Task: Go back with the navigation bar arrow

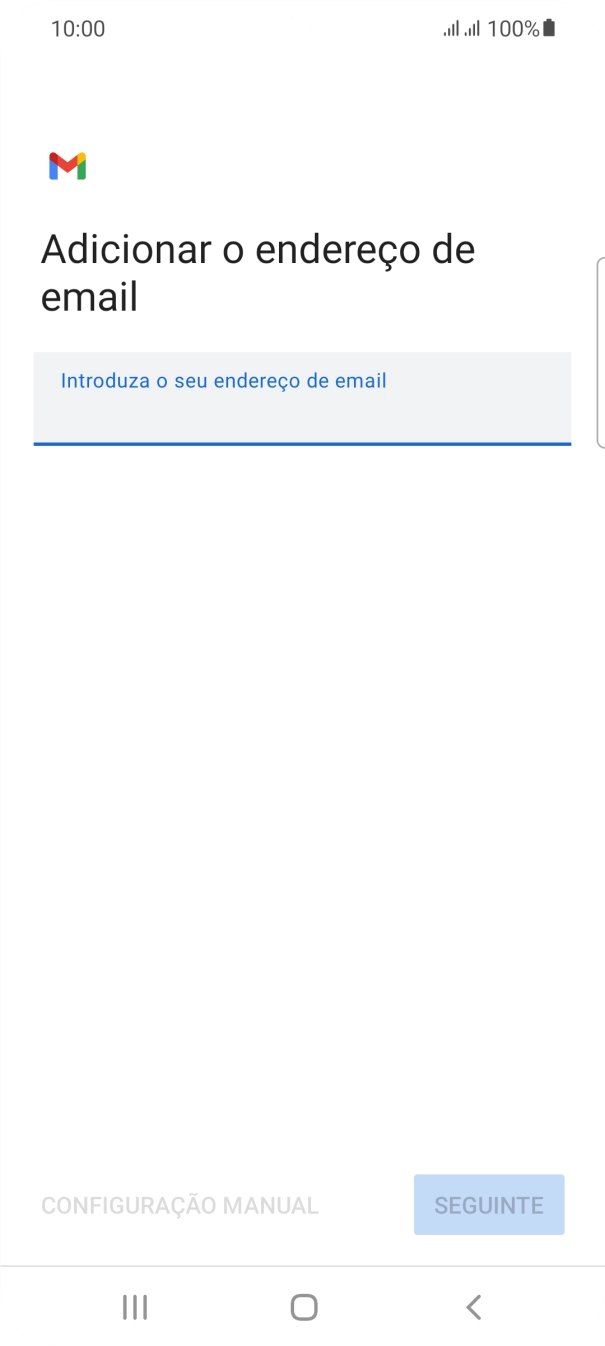Action: (x=474, y=1306)
